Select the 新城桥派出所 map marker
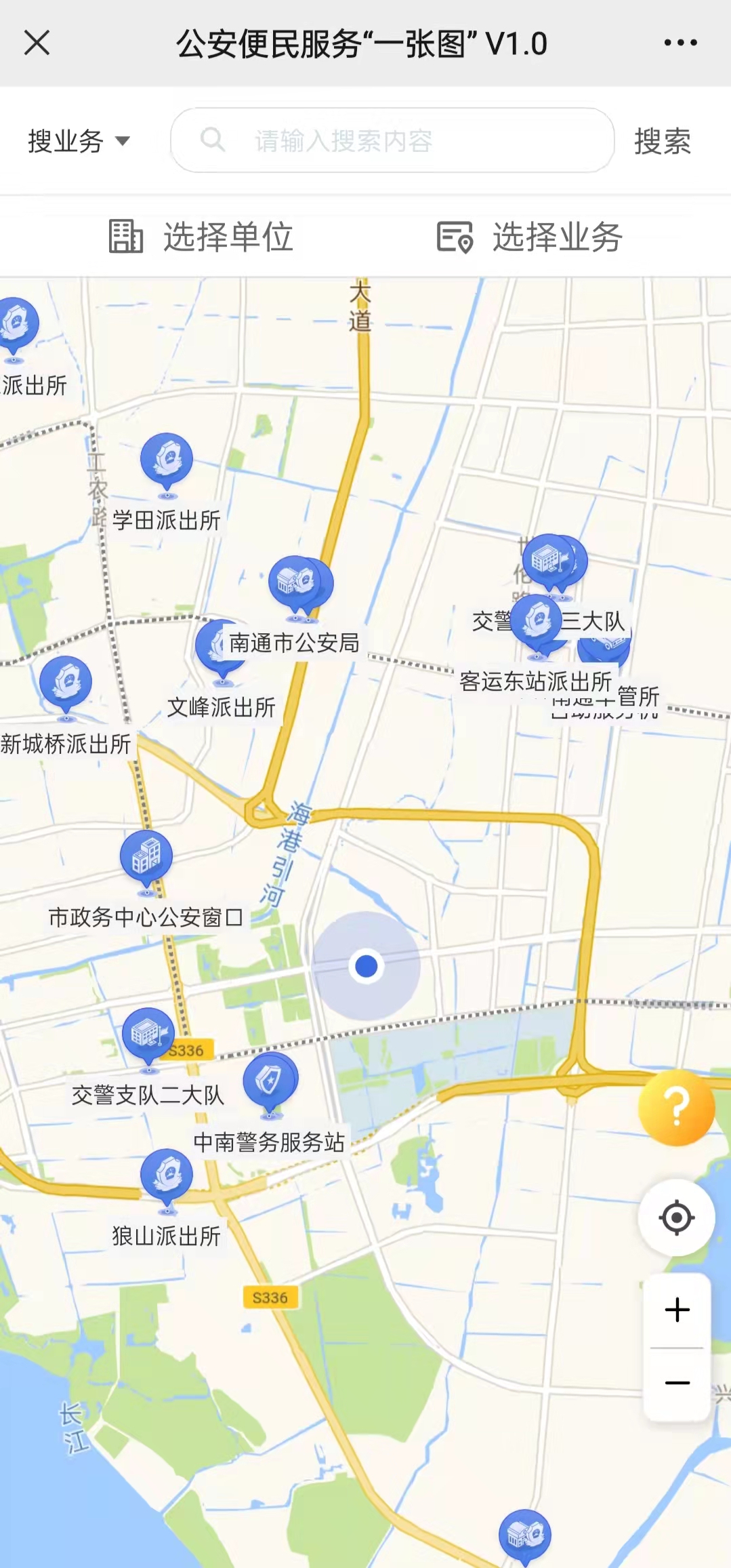 (x=66, y=683)
